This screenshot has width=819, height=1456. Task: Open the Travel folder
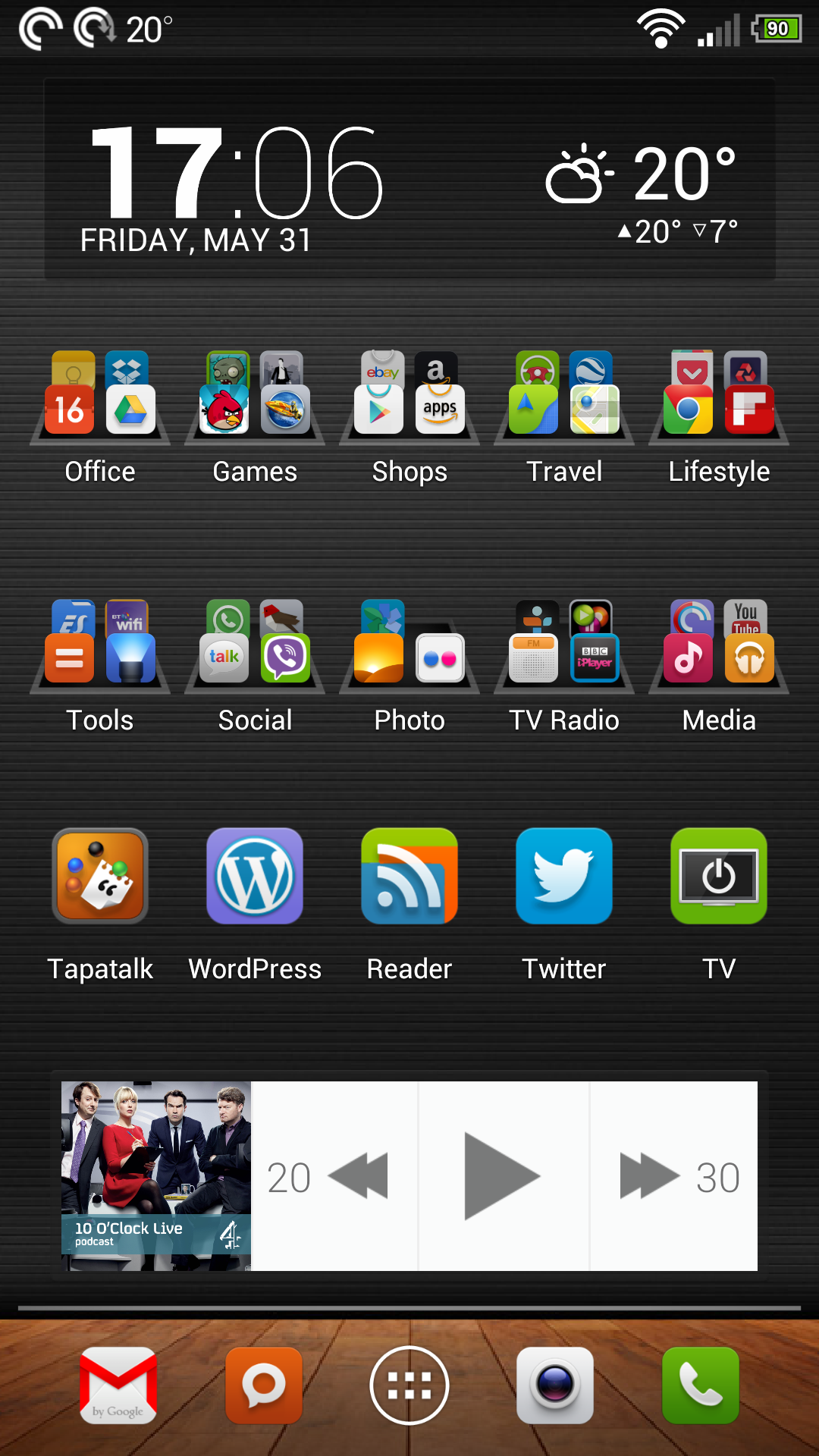pyautogui.click(x=564, y=402)
